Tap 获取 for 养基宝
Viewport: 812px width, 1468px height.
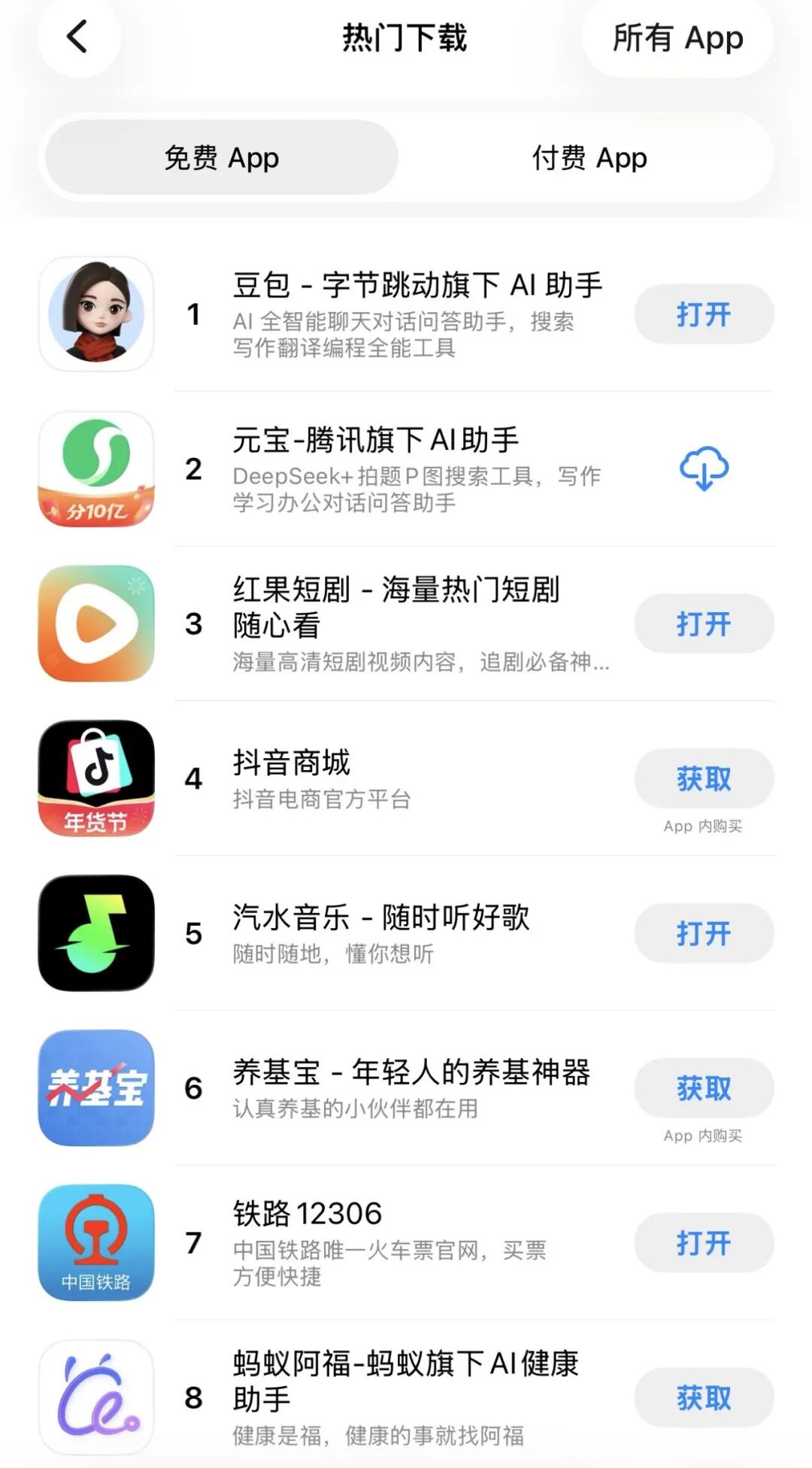(704, 1088)
